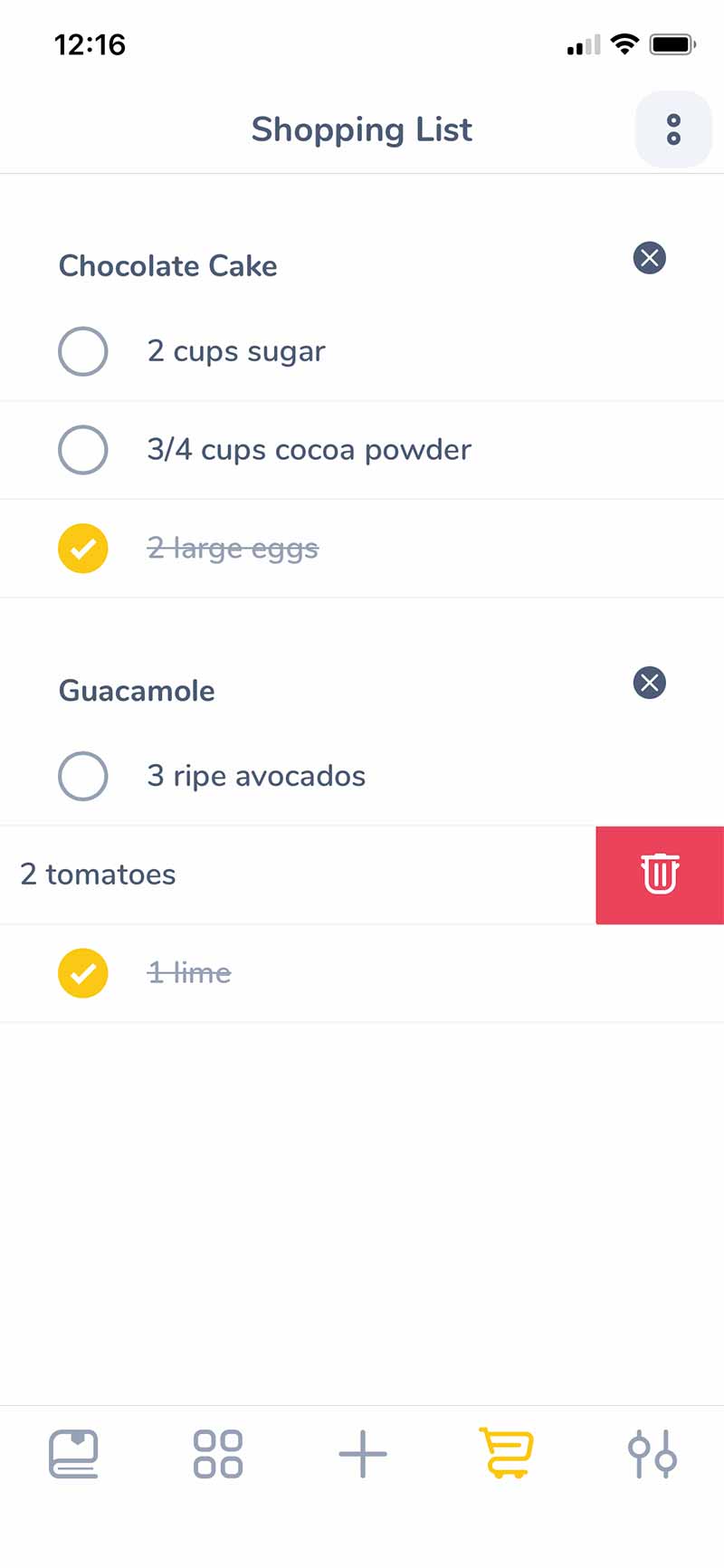Screen dimensions: 724x1568
Task: Tick the 3 ripe avocados item
Action: point(83,776)
